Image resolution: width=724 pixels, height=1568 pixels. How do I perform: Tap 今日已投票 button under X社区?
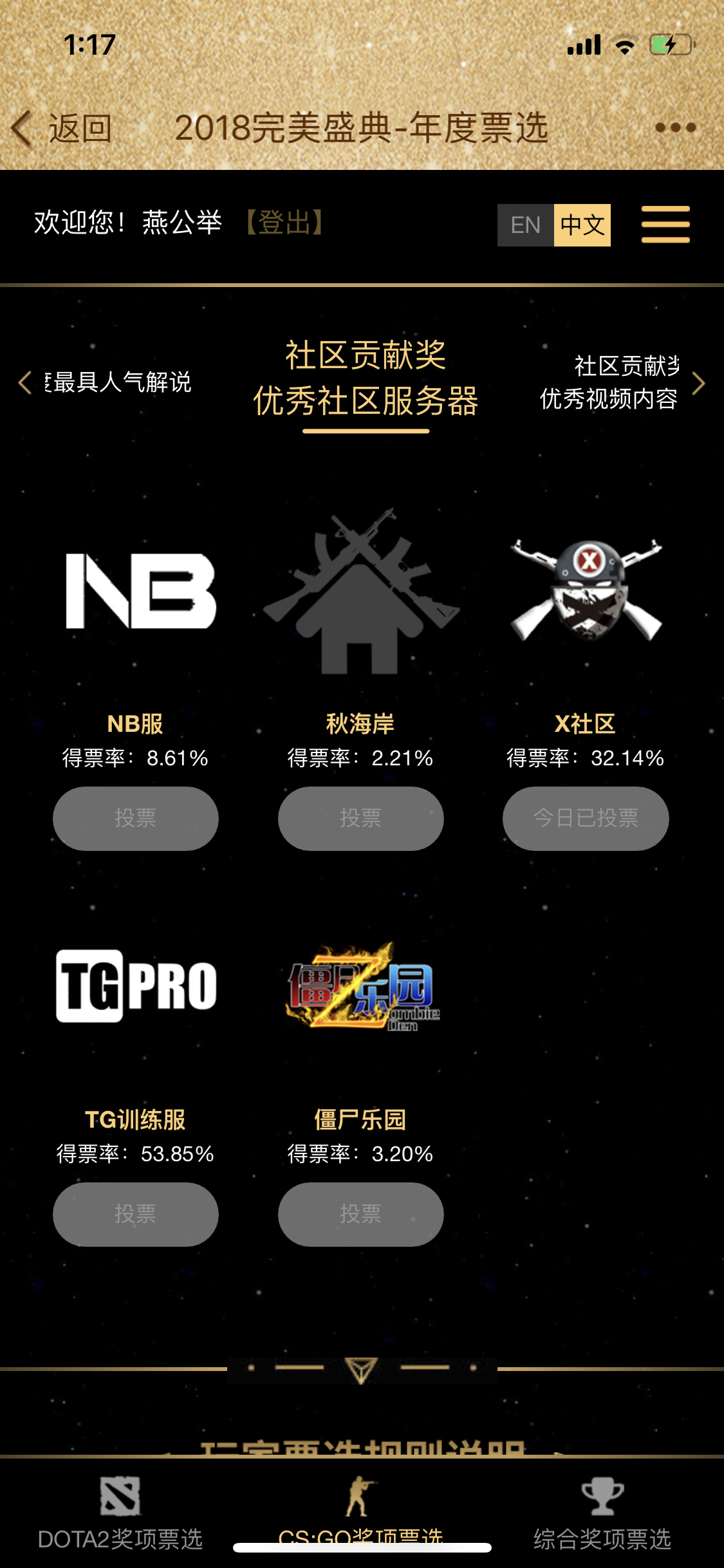pos(586,818)
